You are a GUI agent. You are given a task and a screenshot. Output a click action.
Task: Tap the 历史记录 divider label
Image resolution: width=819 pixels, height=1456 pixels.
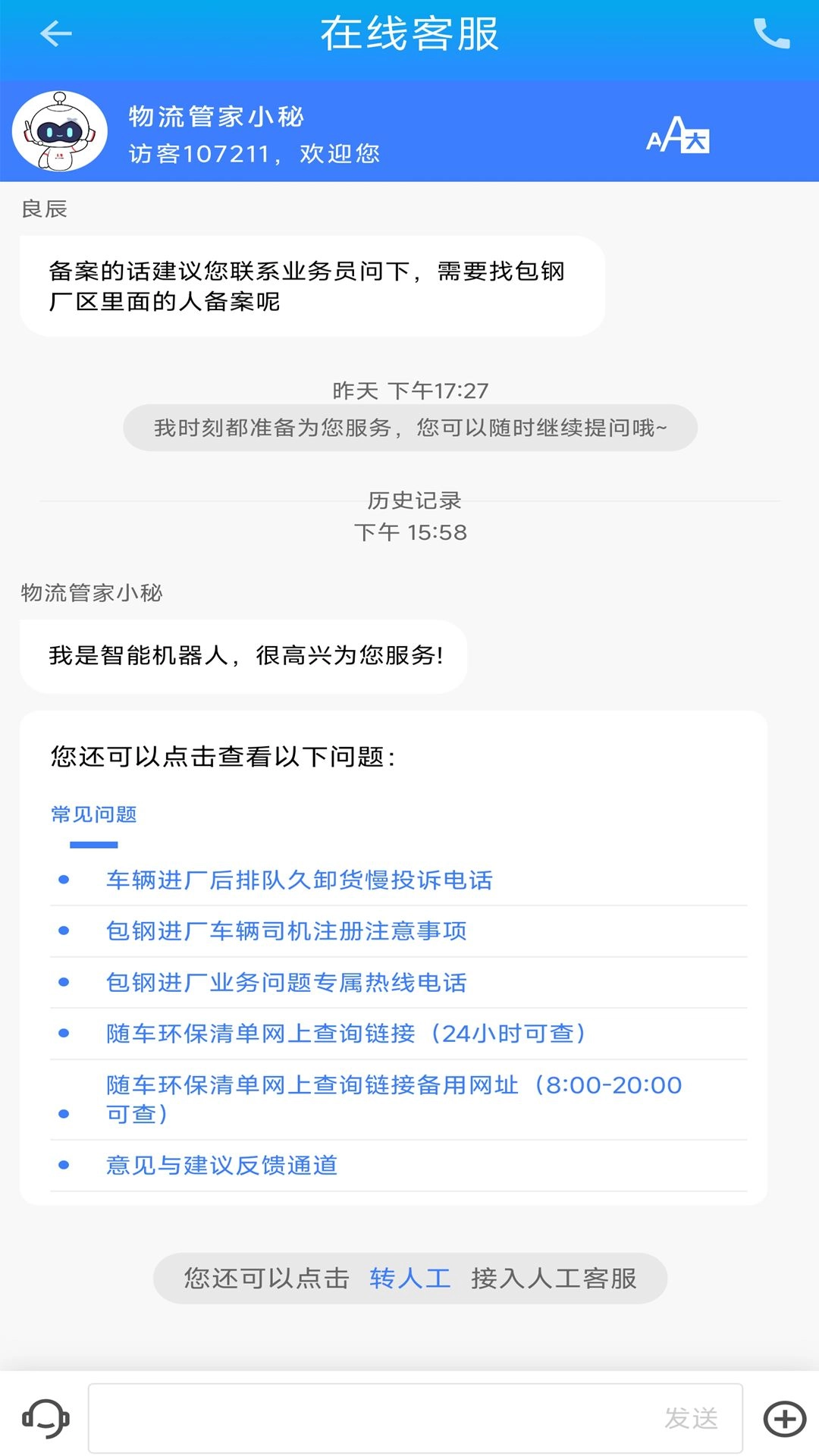[409, 500]
